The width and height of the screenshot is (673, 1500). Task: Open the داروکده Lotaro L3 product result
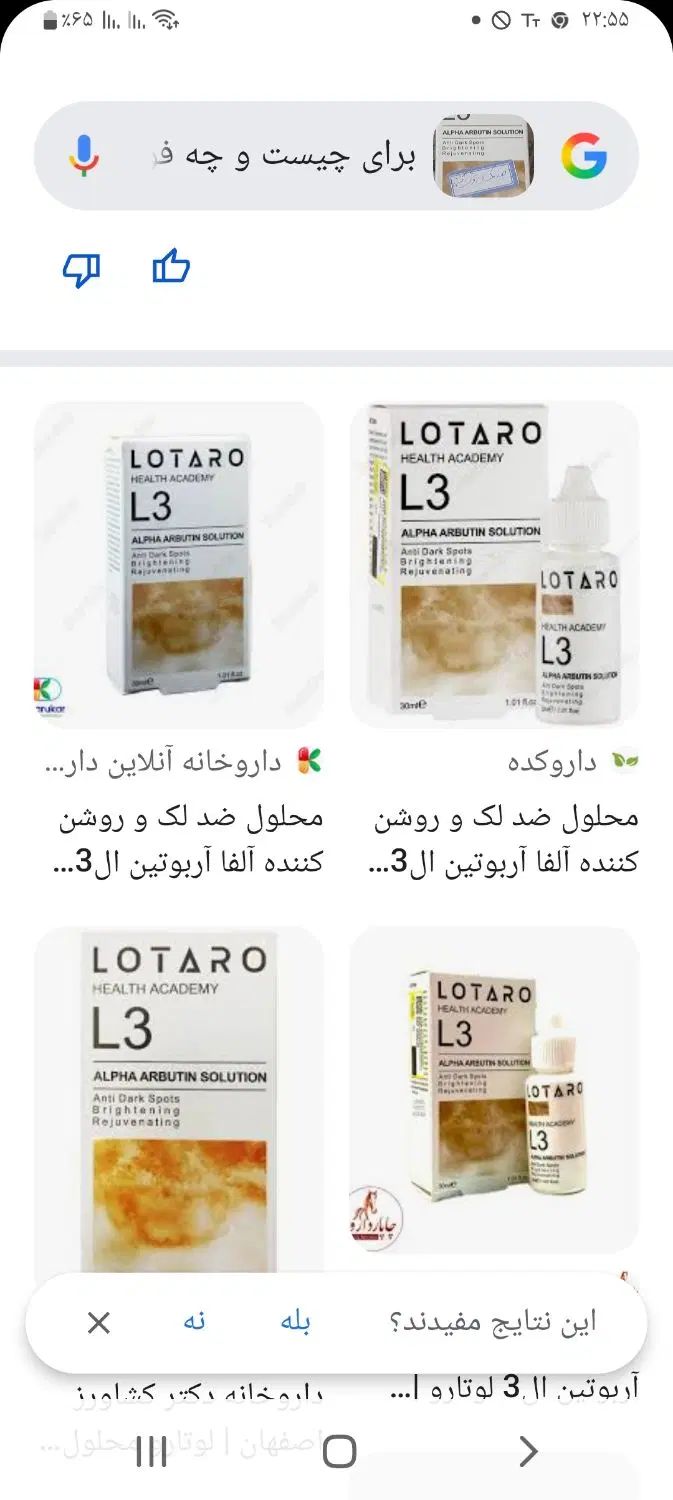(x=494, y=565)
